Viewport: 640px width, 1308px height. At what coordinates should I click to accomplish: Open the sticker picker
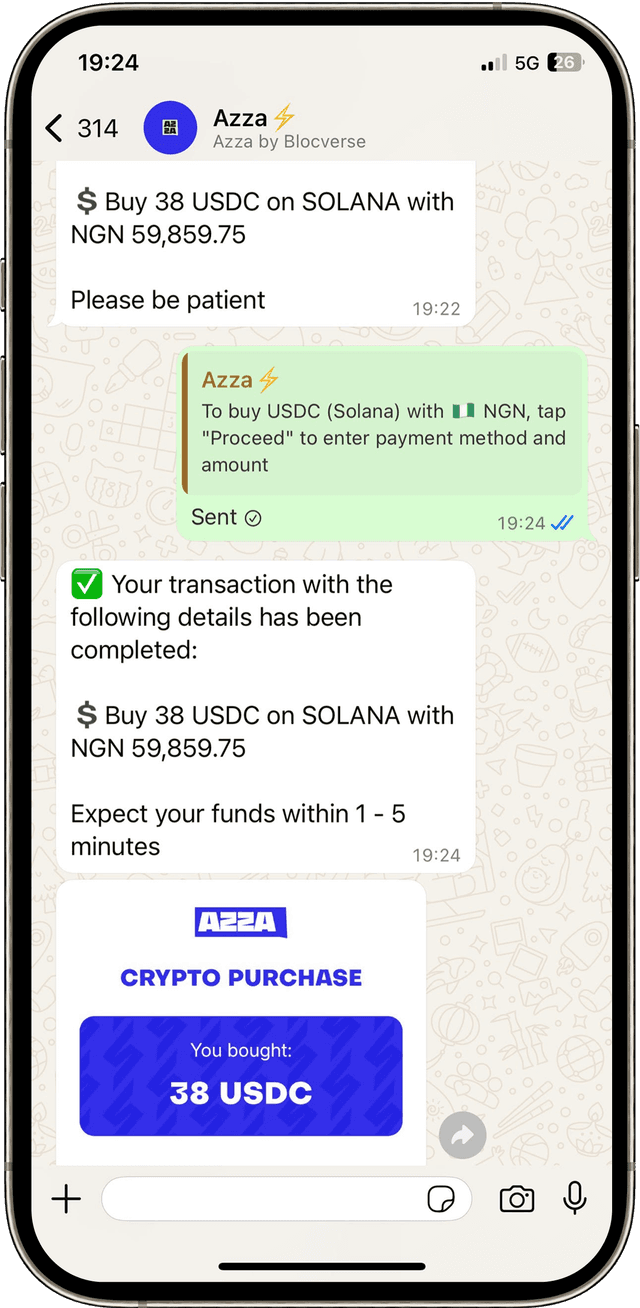tap(441, 1199)
